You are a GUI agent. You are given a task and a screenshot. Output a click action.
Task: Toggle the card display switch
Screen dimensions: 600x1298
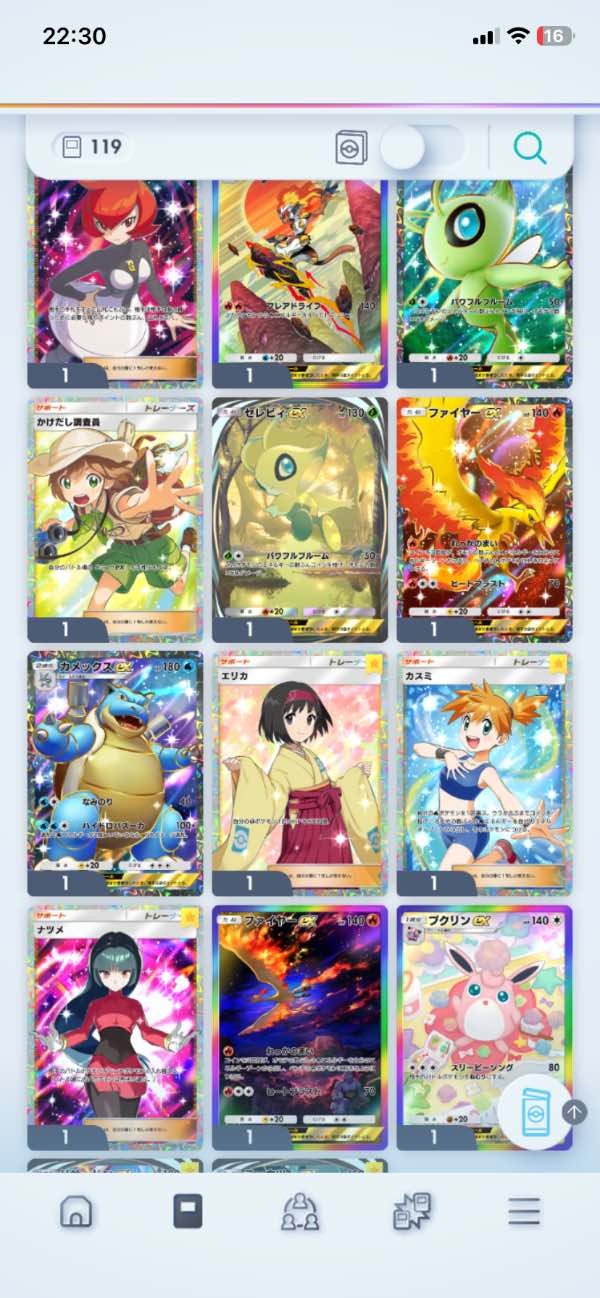coord(422,148)
